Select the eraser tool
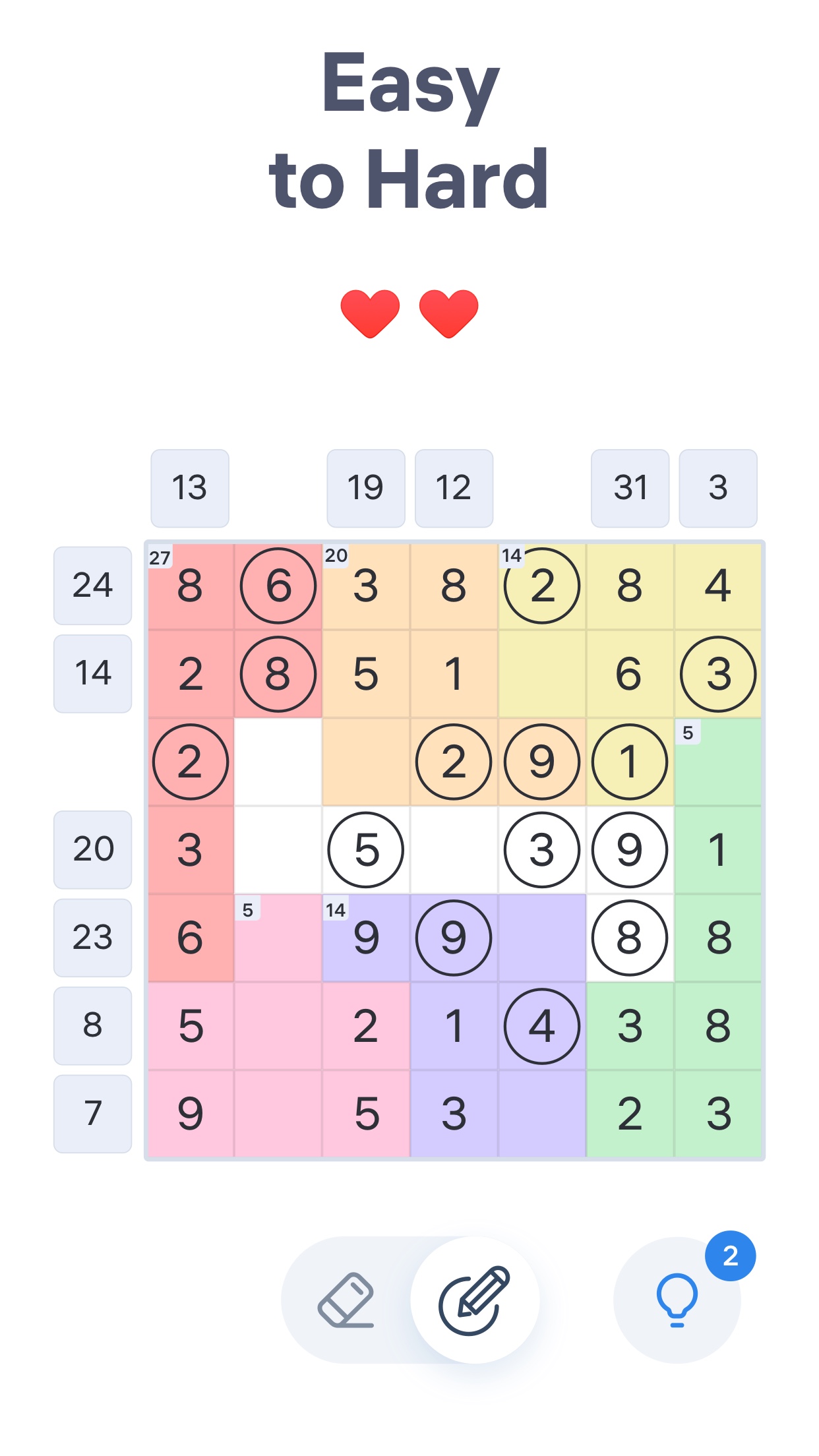This screenshot has width=819, height=1456. [x=346, y=1300]
